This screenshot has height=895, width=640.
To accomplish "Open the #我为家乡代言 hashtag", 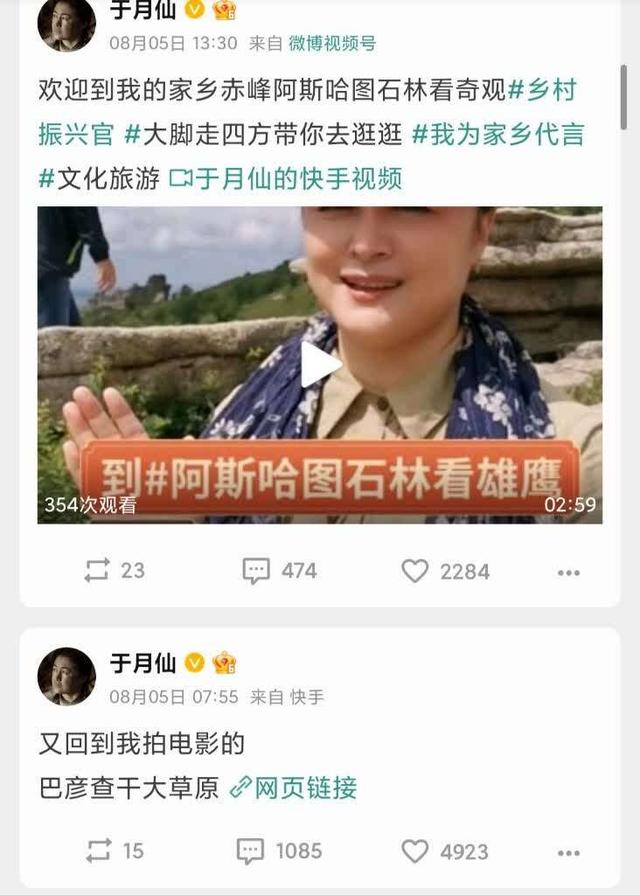I will (498, 134).
